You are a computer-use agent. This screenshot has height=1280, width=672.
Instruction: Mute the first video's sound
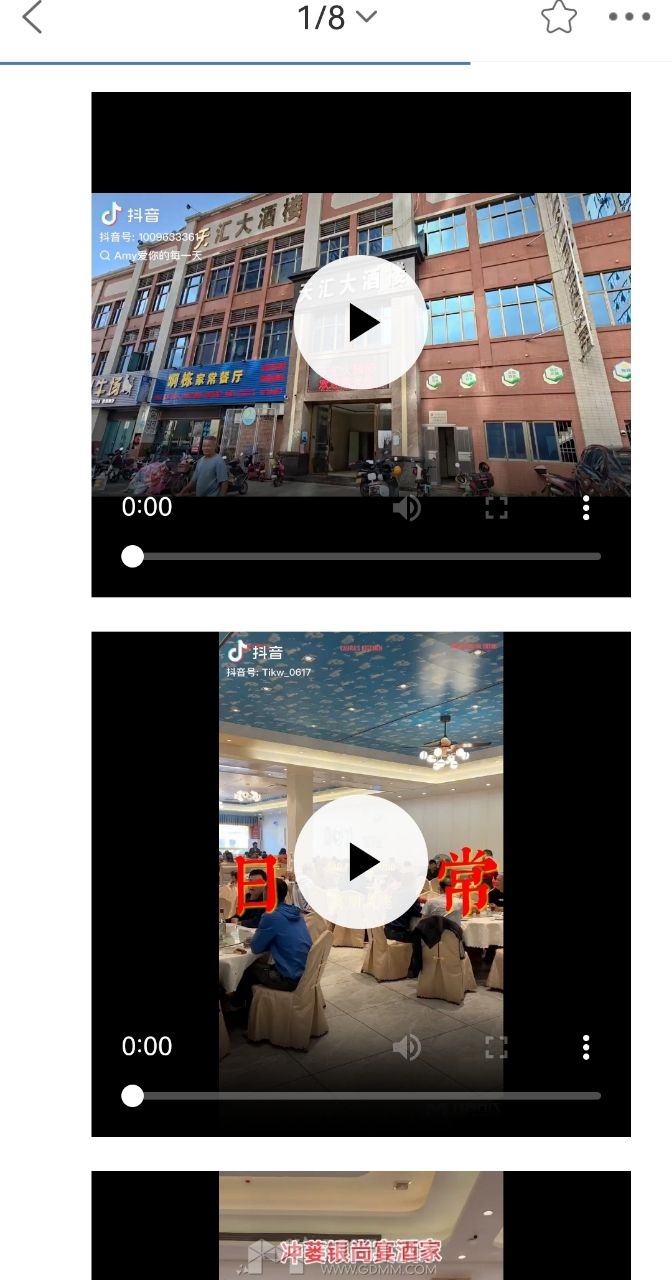(406, 508)
